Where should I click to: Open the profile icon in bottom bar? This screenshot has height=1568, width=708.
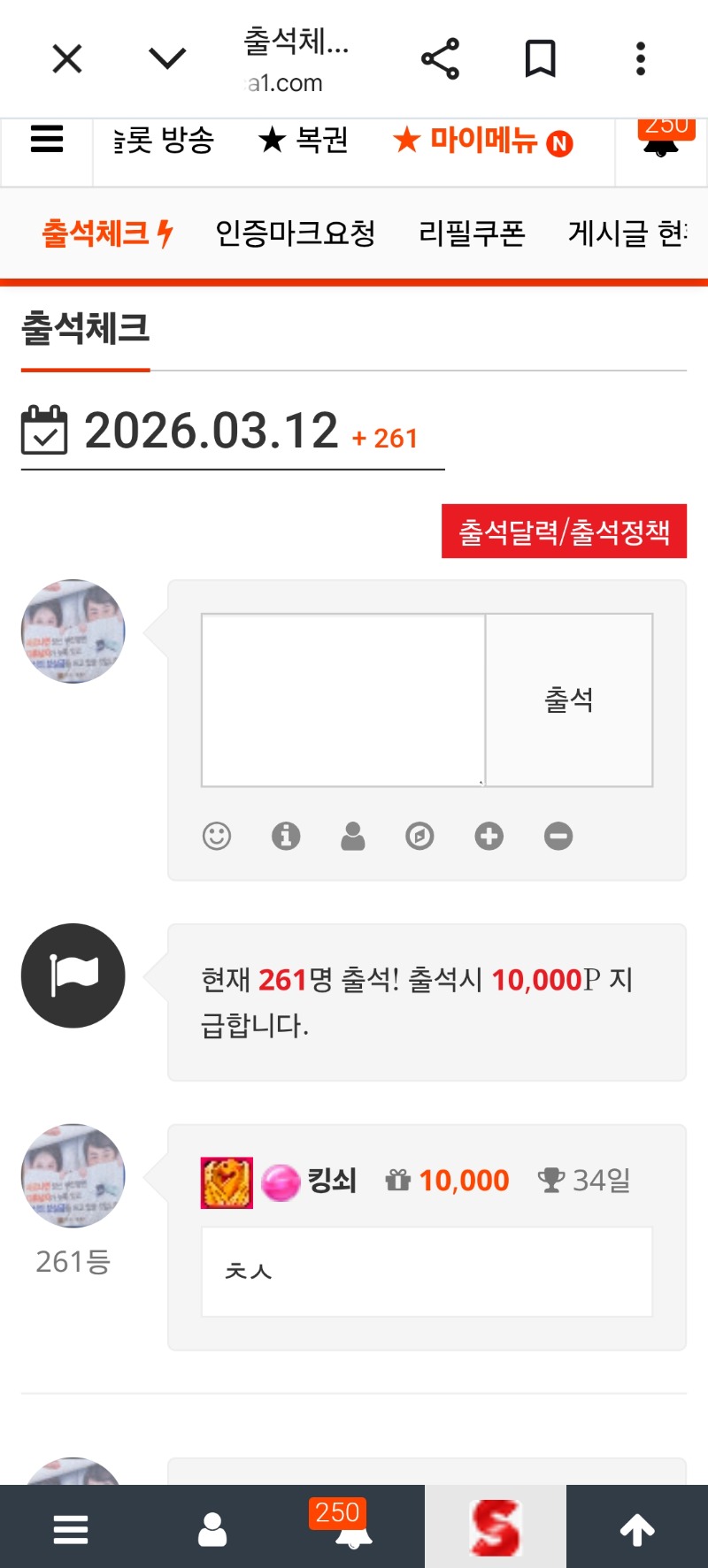(212, 1529)
